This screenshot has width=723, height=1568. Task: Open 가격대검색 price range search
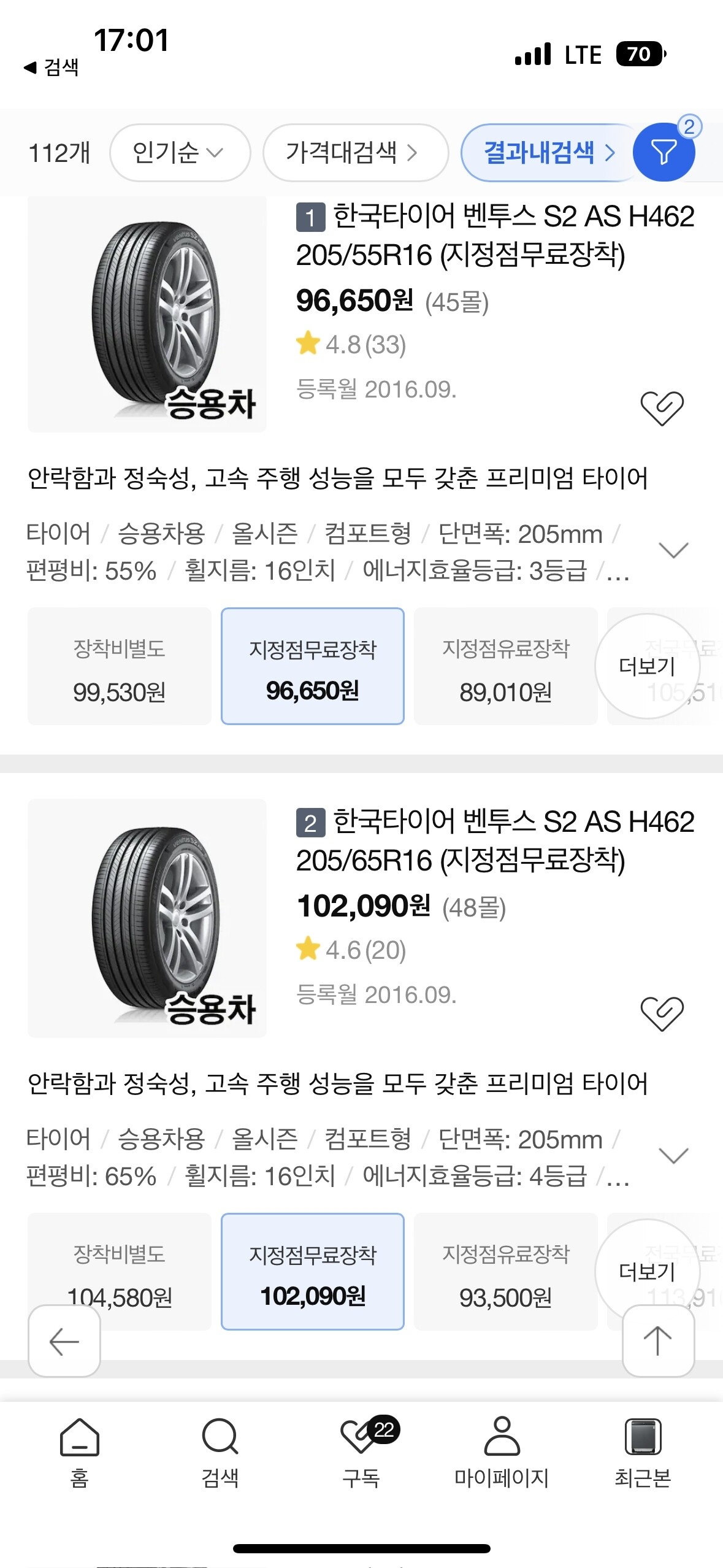click(x=357, y=153)
